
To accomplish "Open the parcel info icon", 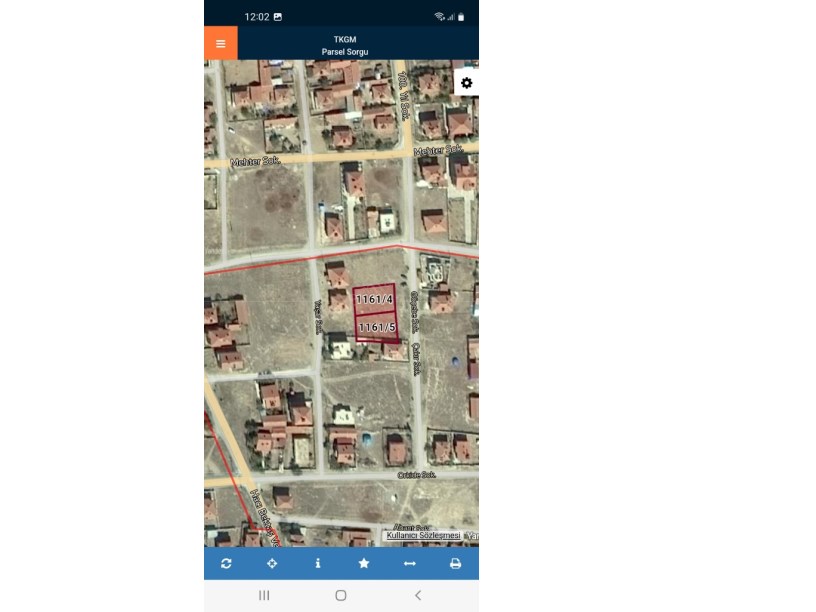I will [x=318, y=564].
